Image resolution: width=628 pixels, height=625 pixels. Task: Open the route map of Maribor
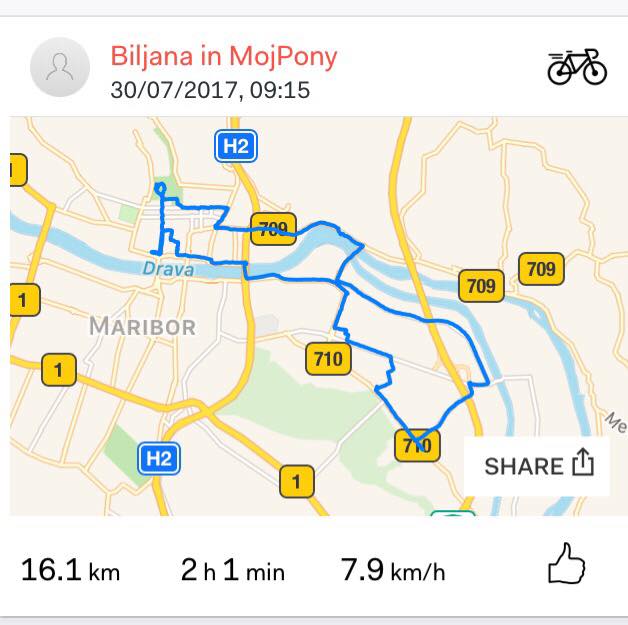click(314, 316)
